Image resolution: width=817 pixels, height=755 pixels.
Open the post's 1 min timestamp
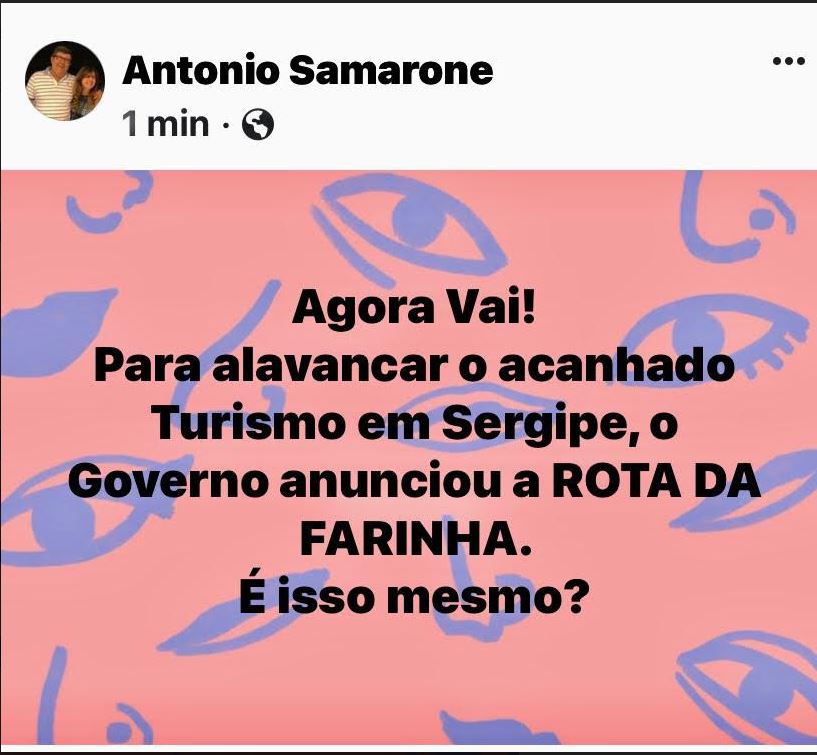pos(165,125)
